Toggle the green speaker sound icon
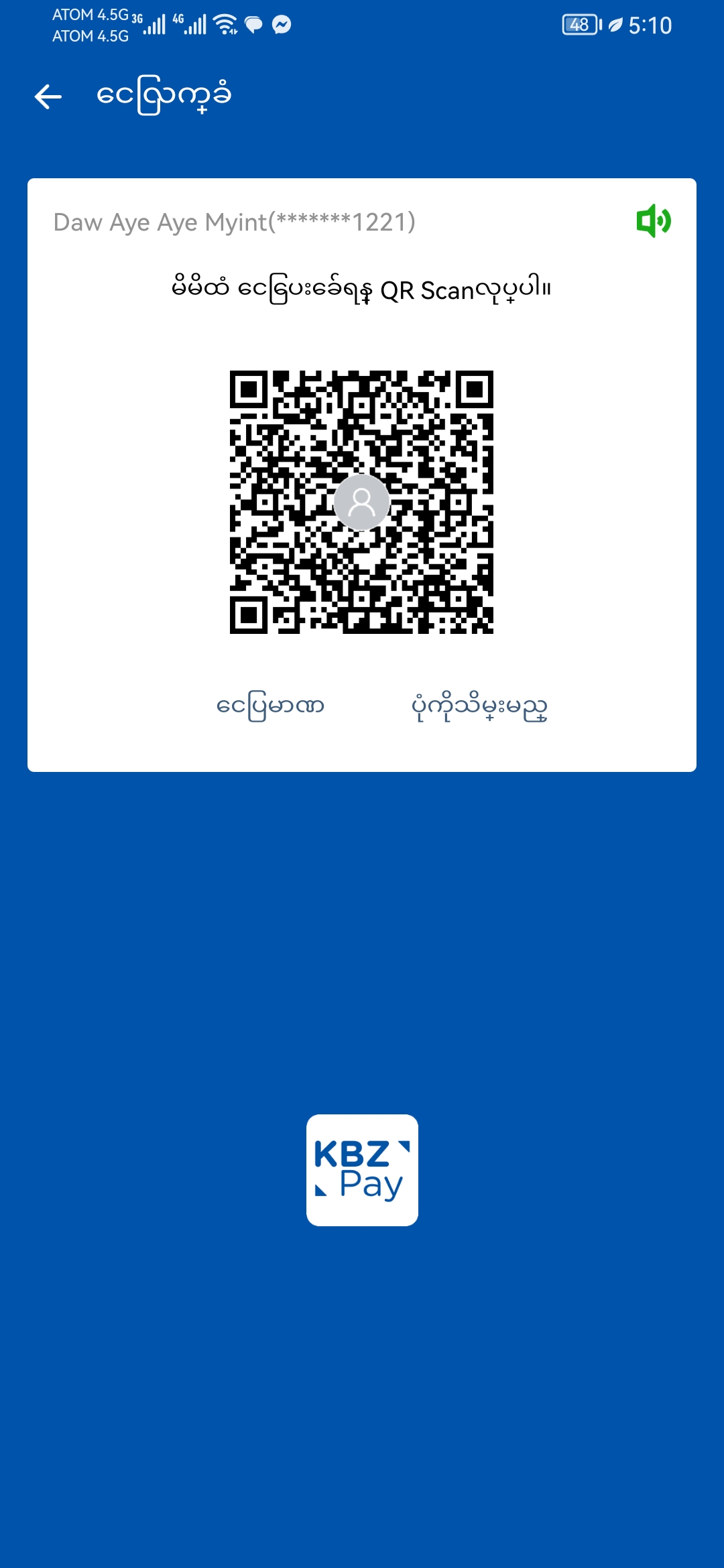The image size is (724, 1568). pos(653,221)
